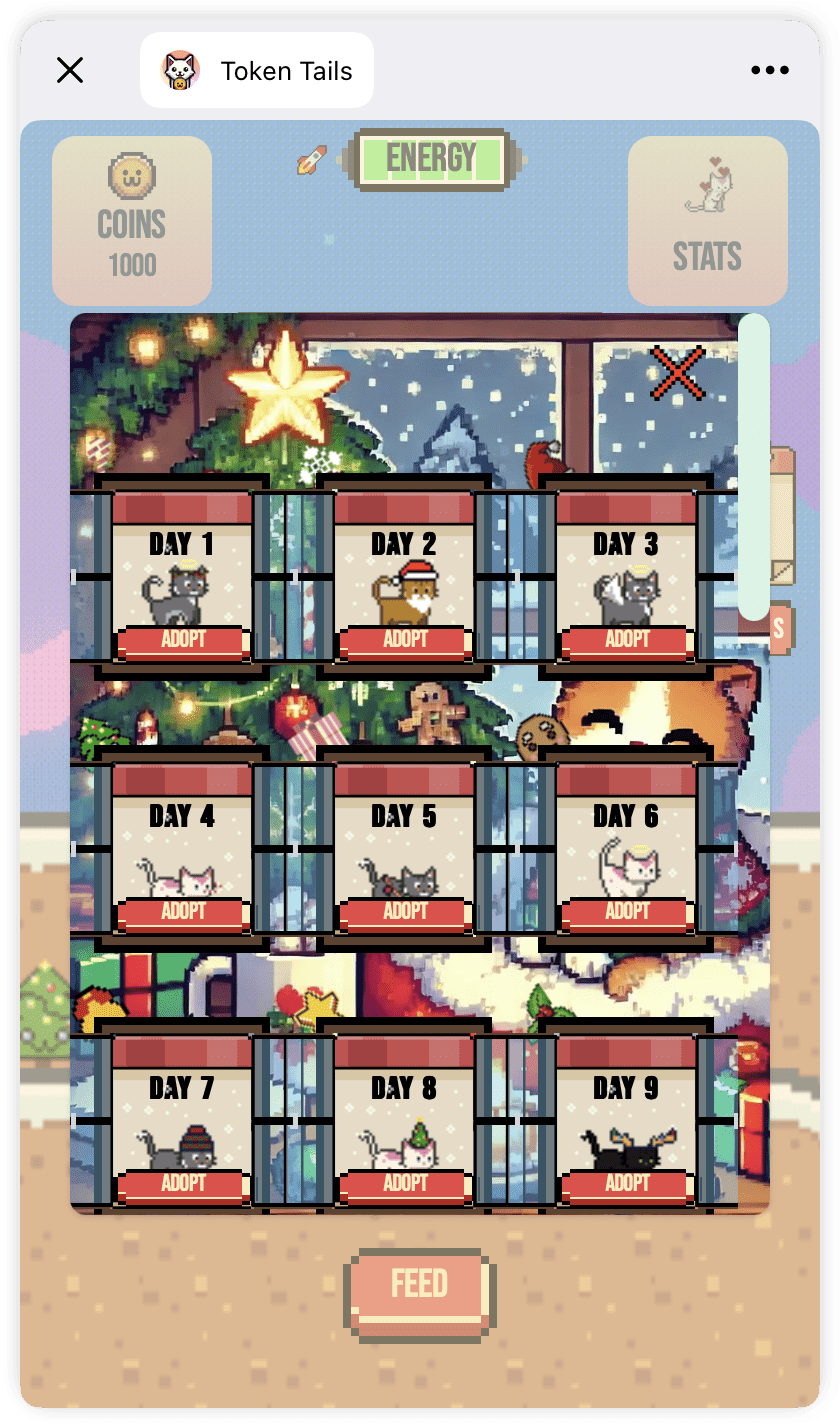Adopt the Day 6 cat
This screenshot has width=840, height=1428.
(627, 912)
